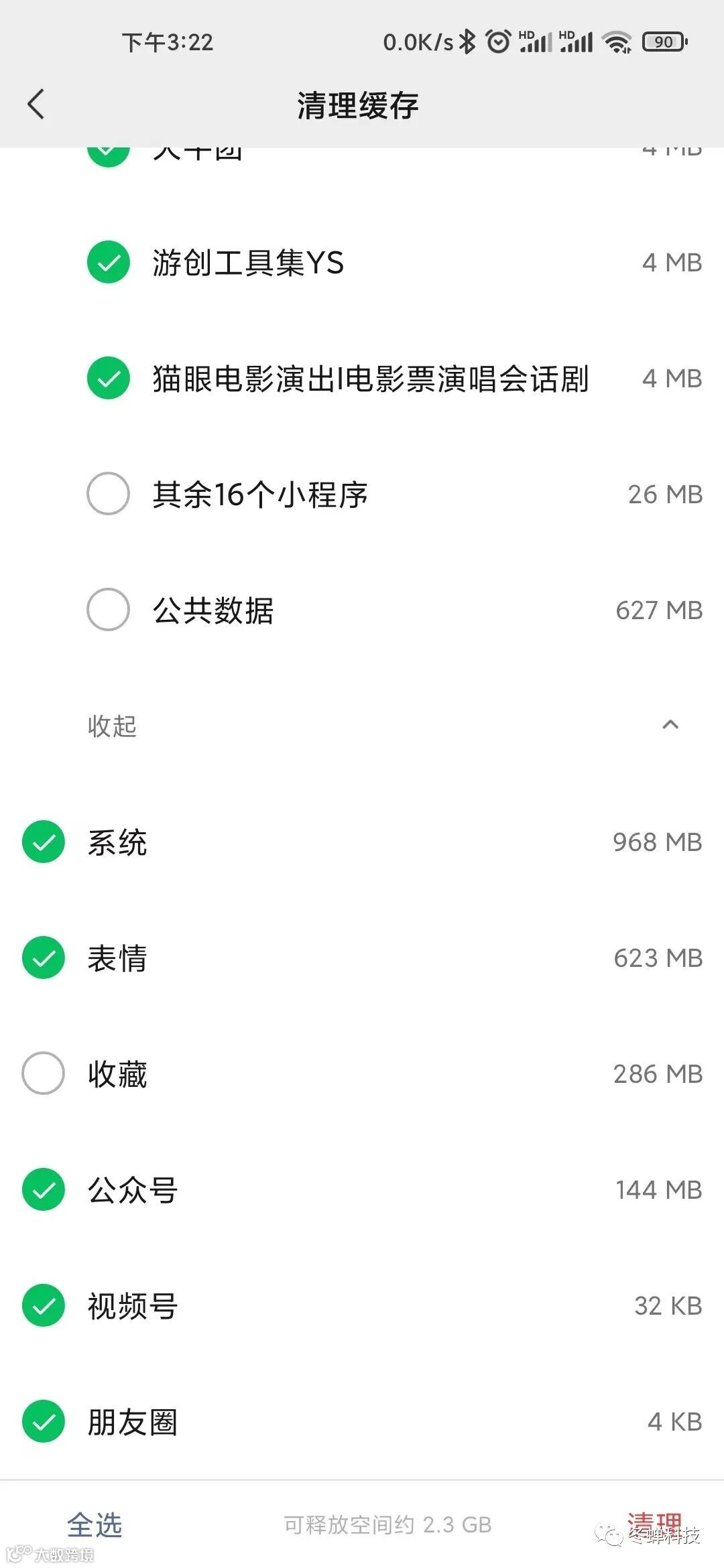The width and height of the screenshot is (724, 1568).
Task: Uncheck 猫眼电影演出 mini program cache
Action: (108, 378)
